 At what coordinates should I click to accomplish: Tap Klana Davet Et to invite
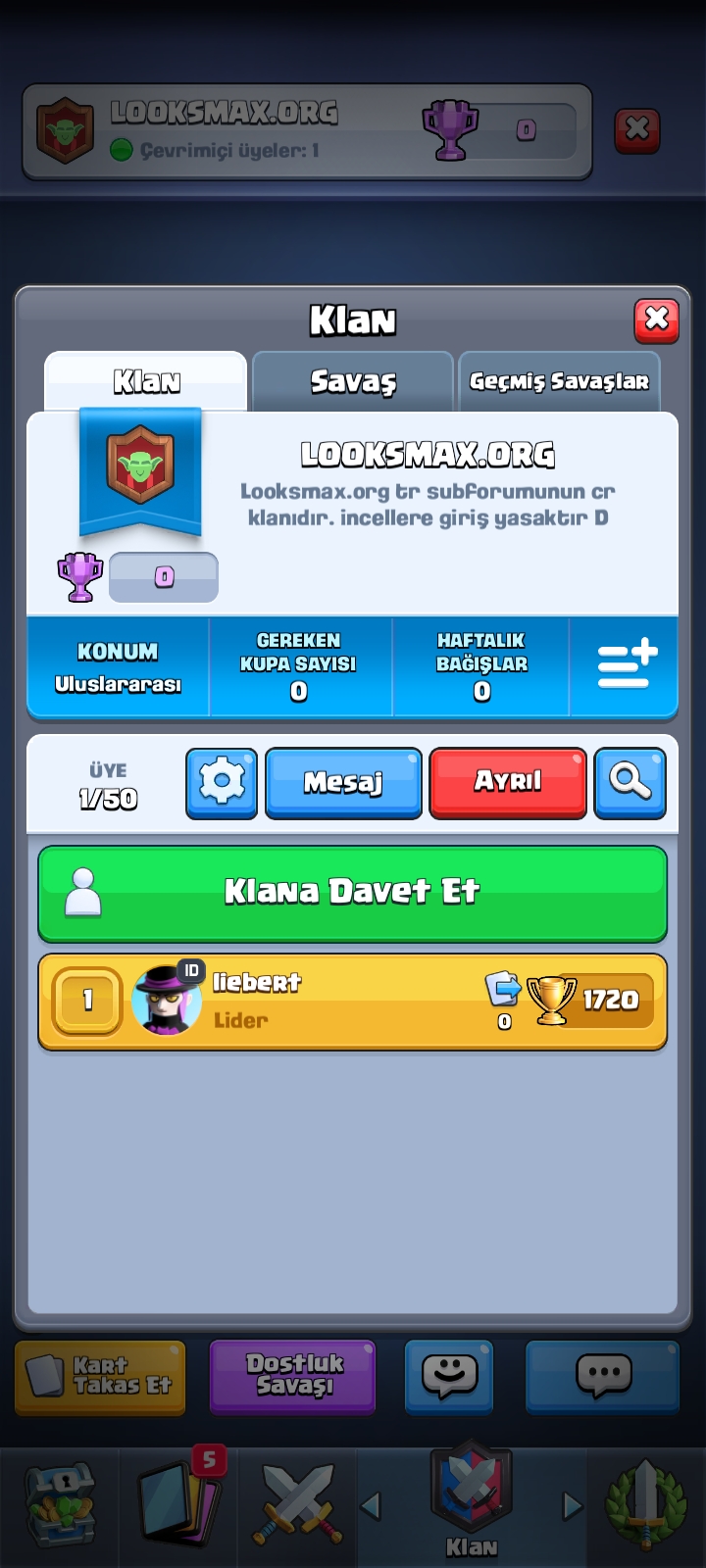point(353,893)
